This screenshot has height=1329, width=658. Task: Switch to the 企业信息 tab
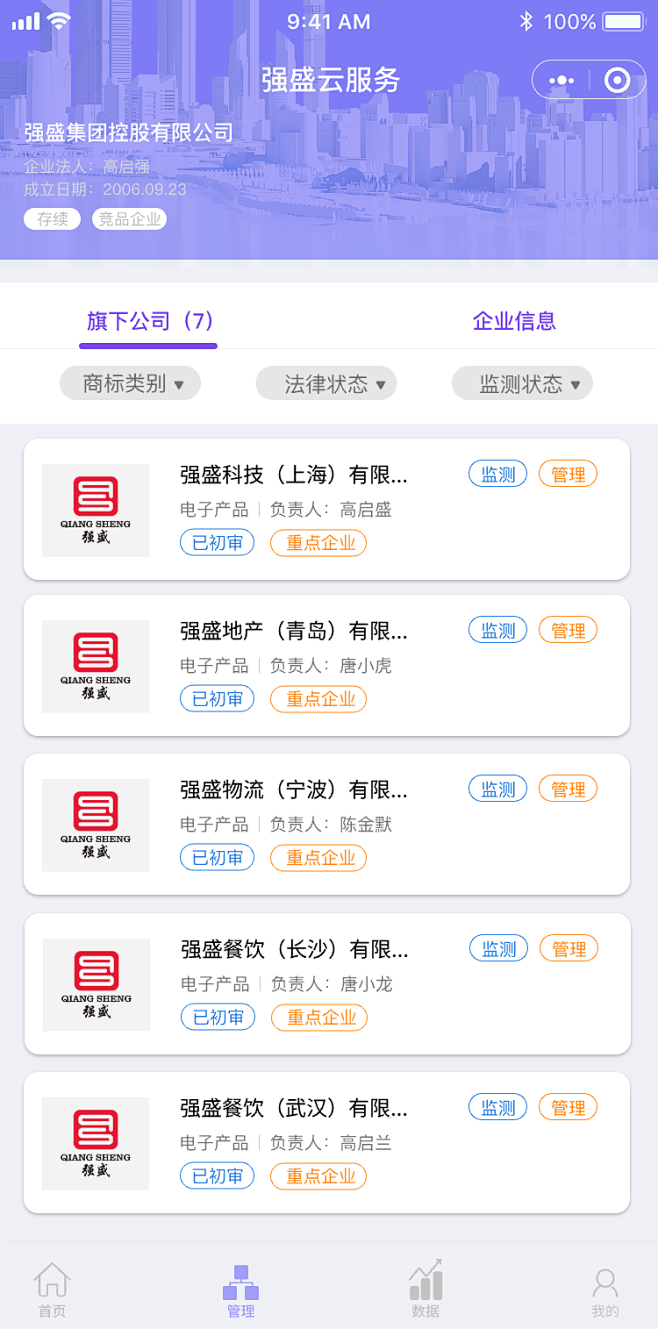514,321
